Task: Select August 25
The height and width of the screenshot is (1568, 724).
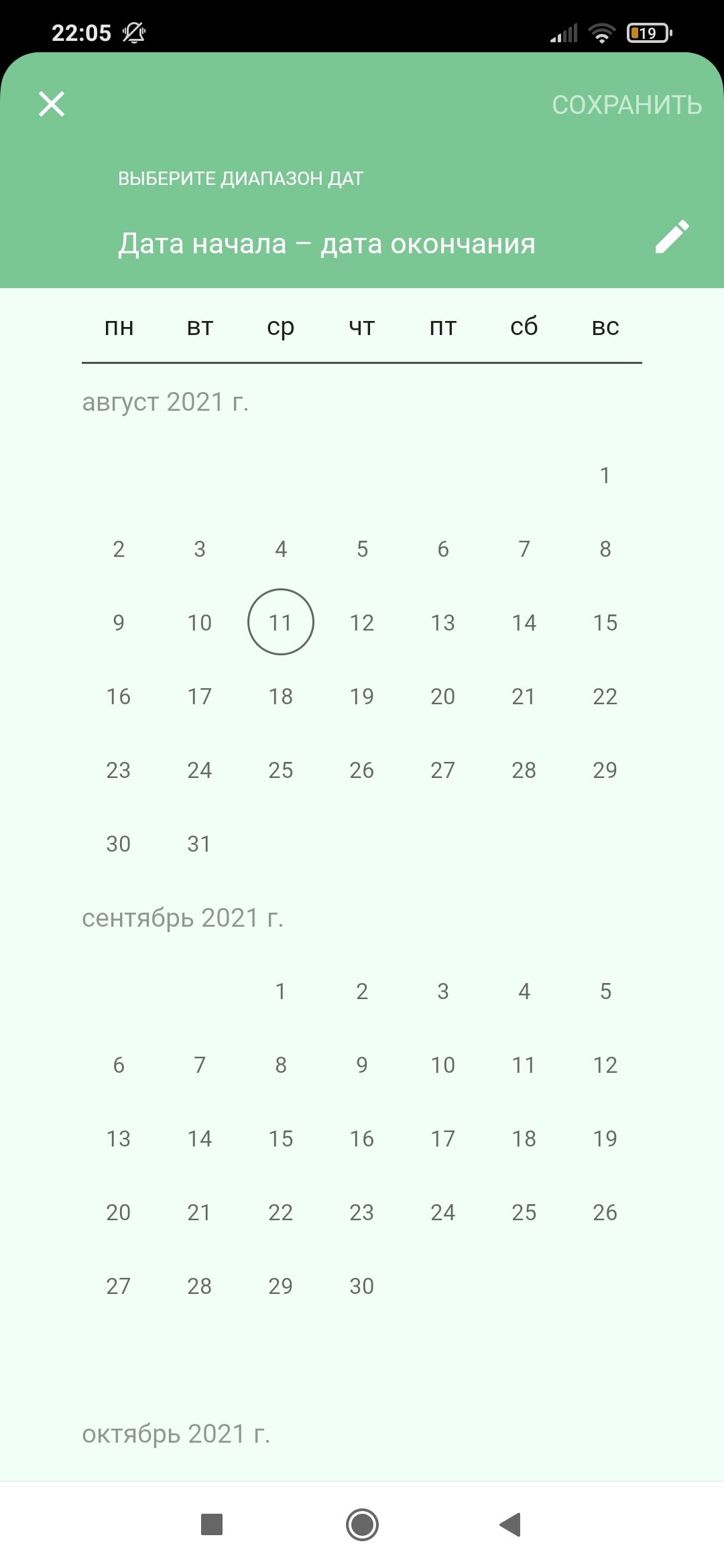Action: point(281,770)
